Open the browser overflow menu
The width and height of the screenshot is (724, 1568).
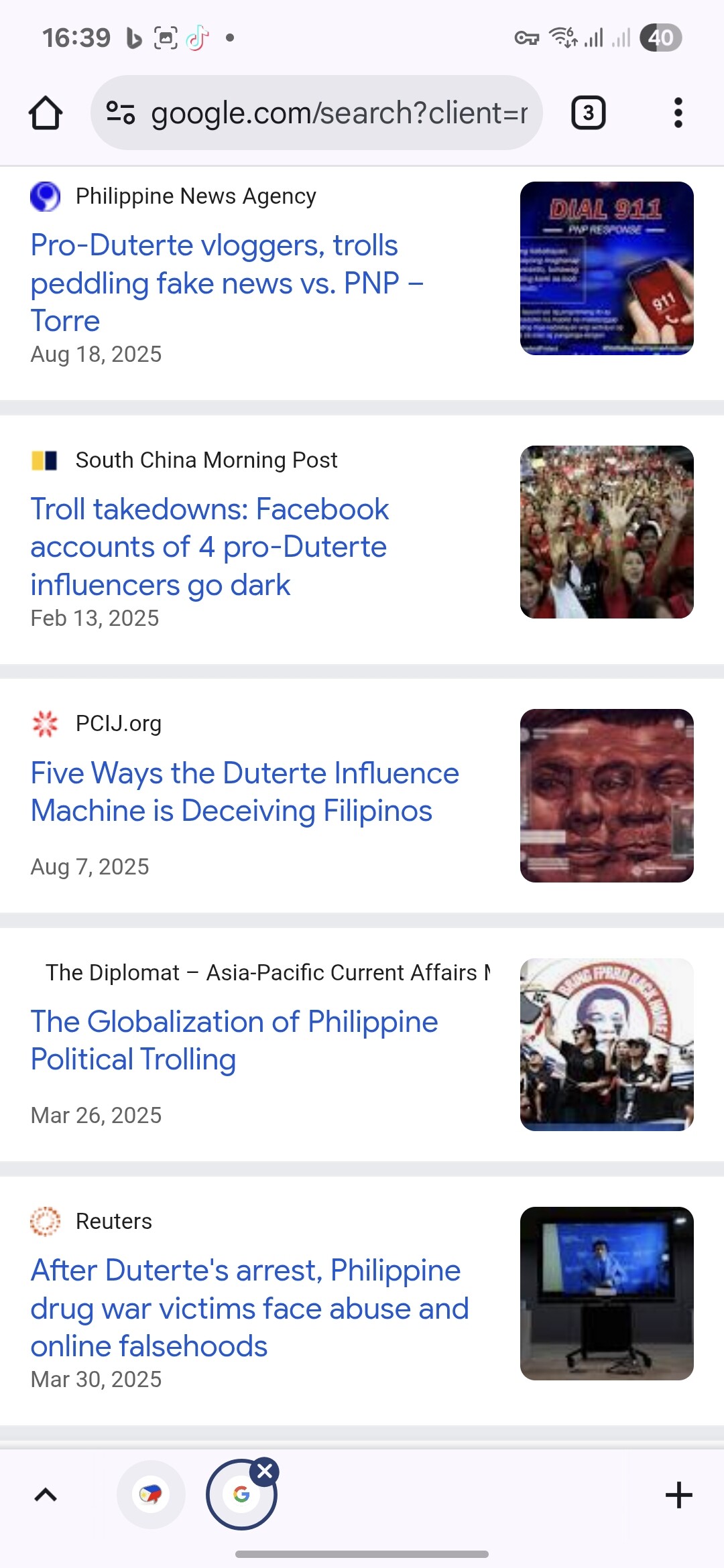tap(678, 113)
